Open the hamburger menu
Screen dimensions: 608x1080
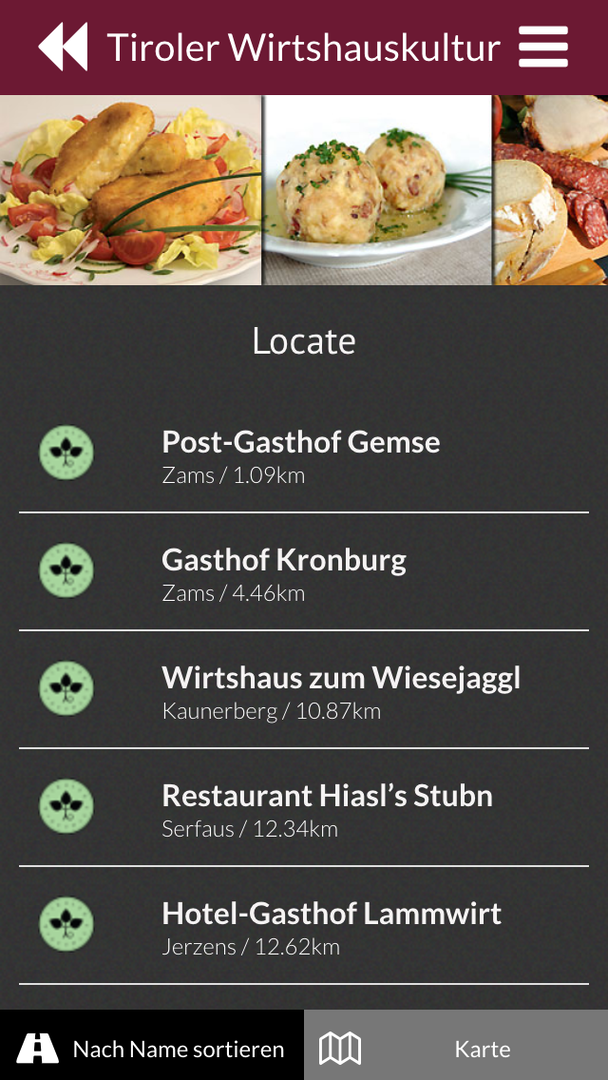543,47
